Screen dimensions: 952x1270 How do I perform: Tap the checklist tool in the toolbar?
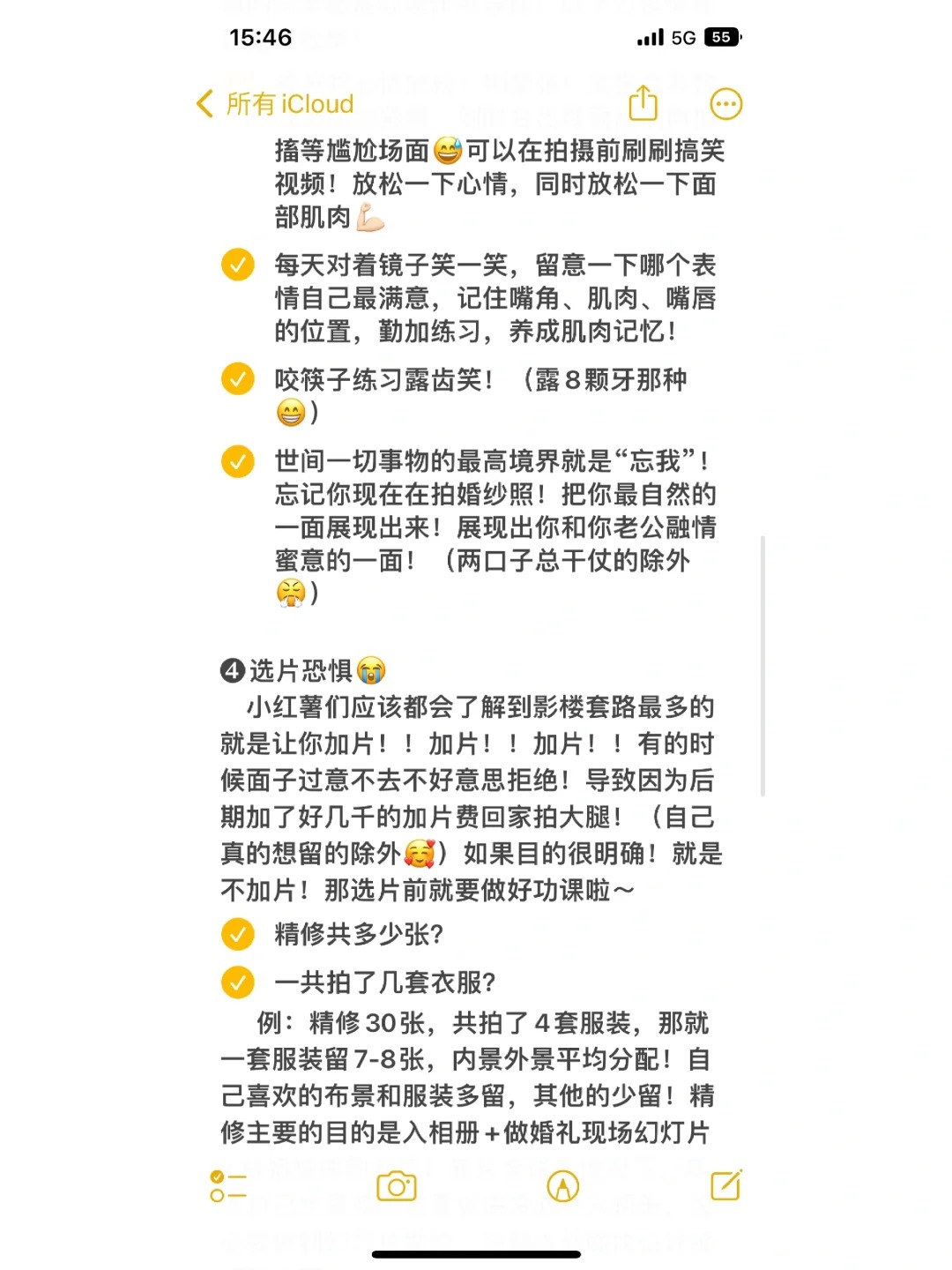(228, 1186)
